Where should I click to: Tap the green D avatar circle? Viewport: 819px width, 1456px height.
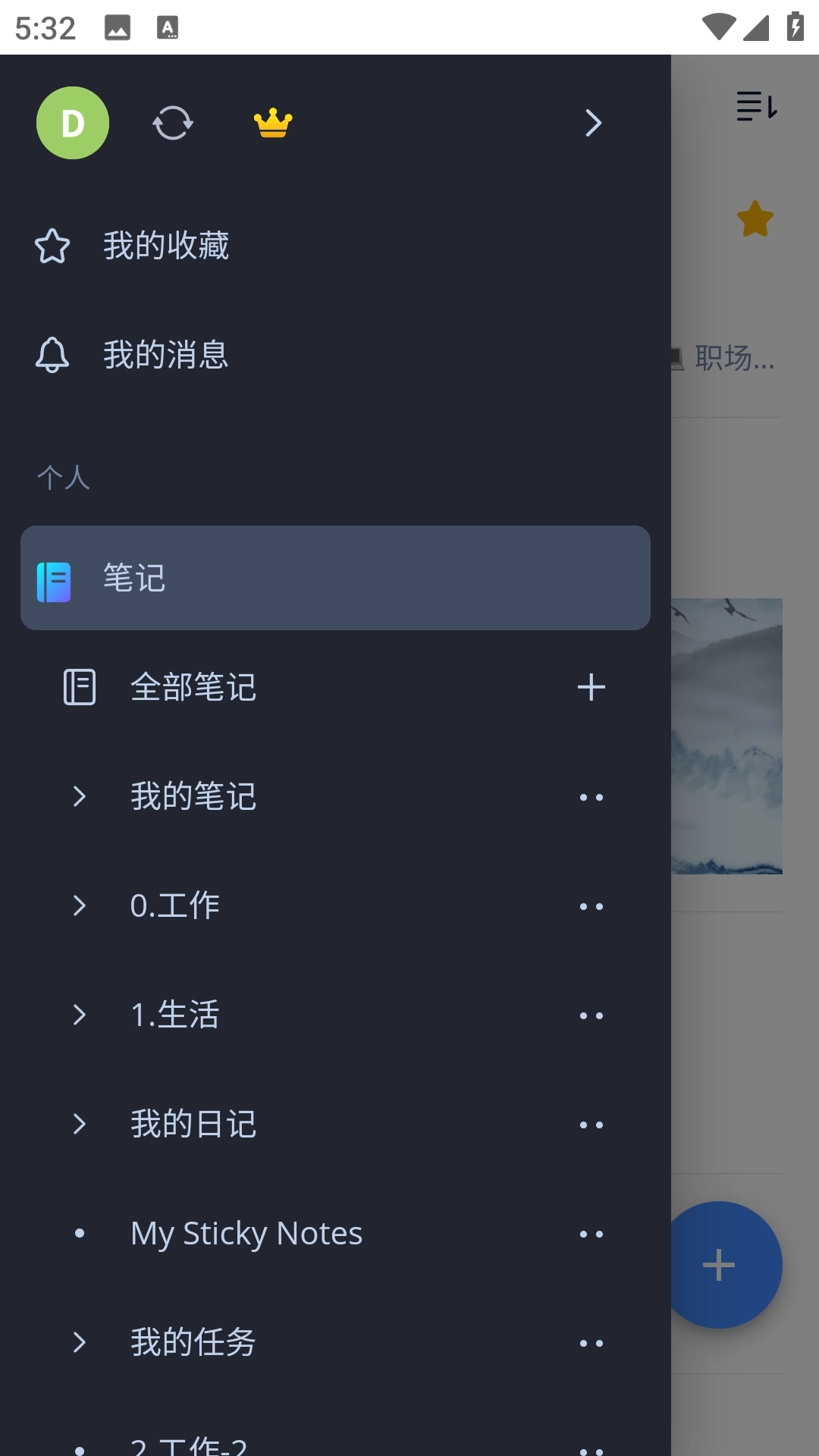click(x=73, y=123)
